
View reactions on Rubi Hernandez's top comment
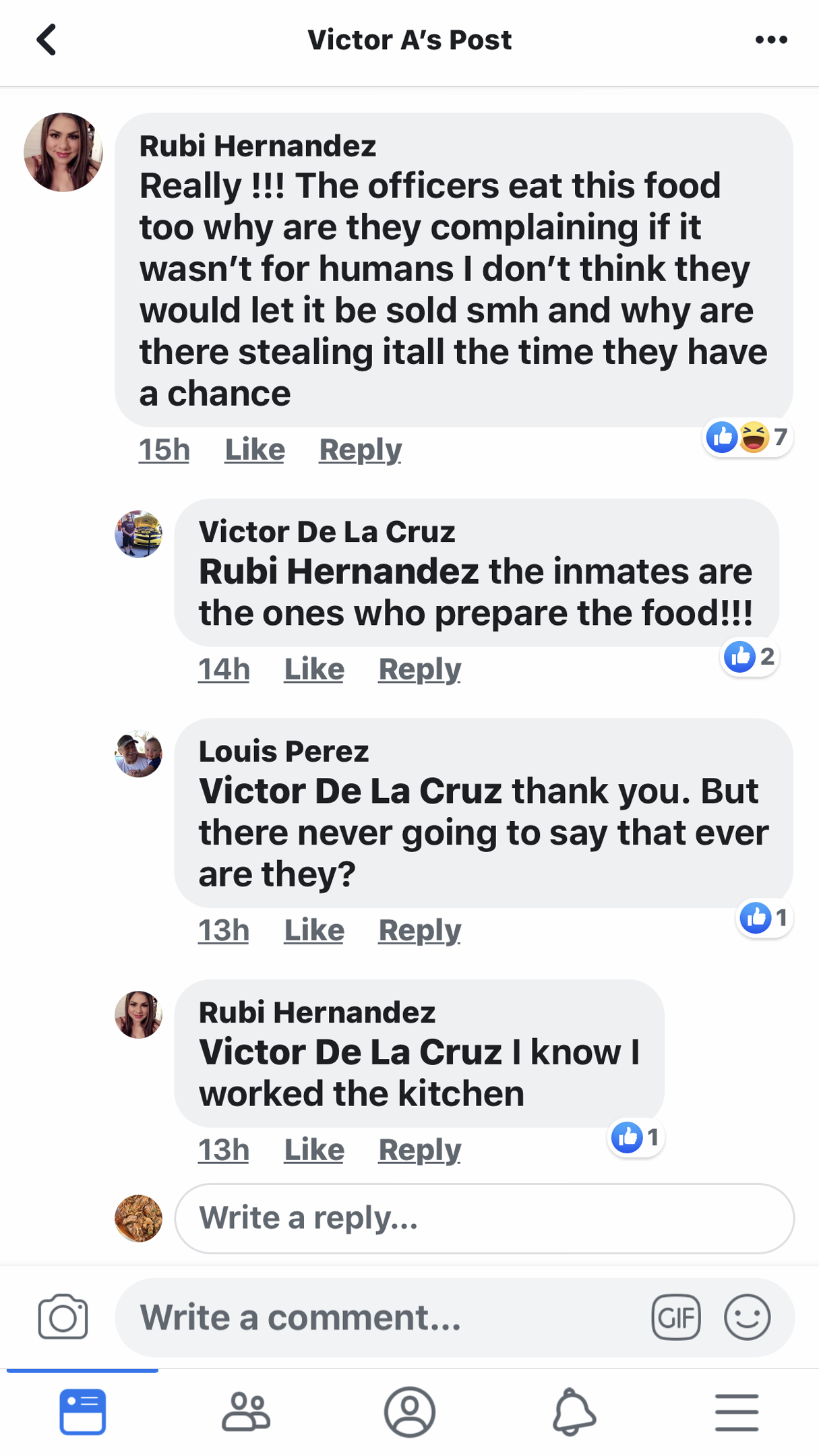747,437
